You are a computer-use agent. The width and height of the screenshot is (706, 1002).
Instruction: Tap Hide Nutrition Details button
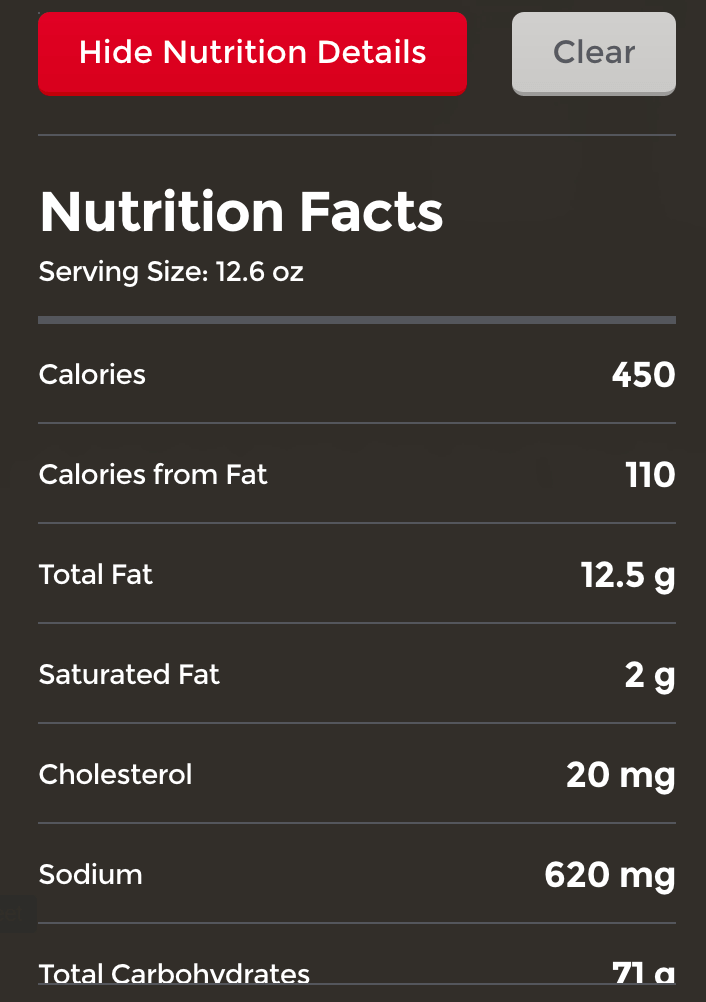coord(252,53)
